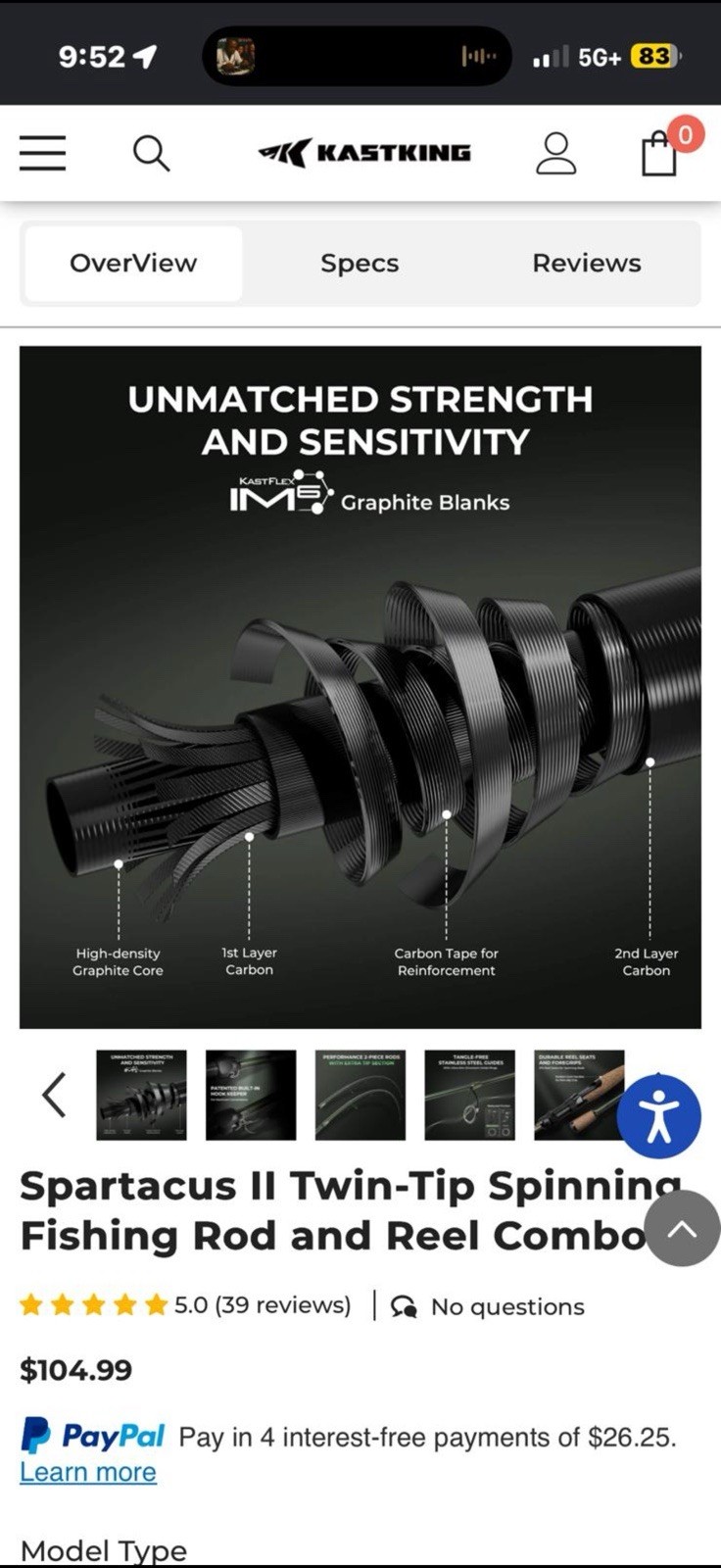Switch to the Specs tab
Viewport: 721px width, 1568px height.
click(360, 264)
